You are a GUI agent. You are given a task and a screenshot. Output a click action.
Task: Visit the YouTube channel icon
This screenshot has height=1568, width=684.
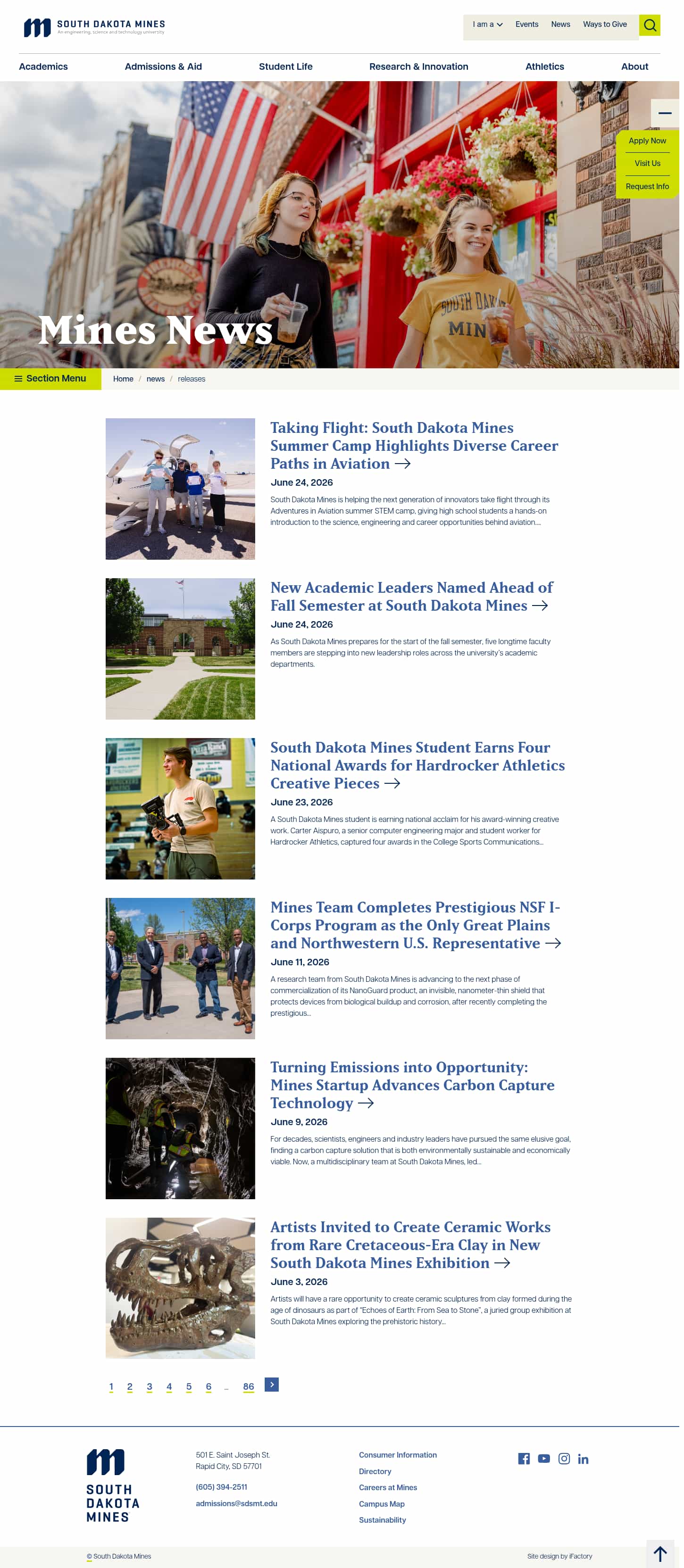coord(544,1459)
